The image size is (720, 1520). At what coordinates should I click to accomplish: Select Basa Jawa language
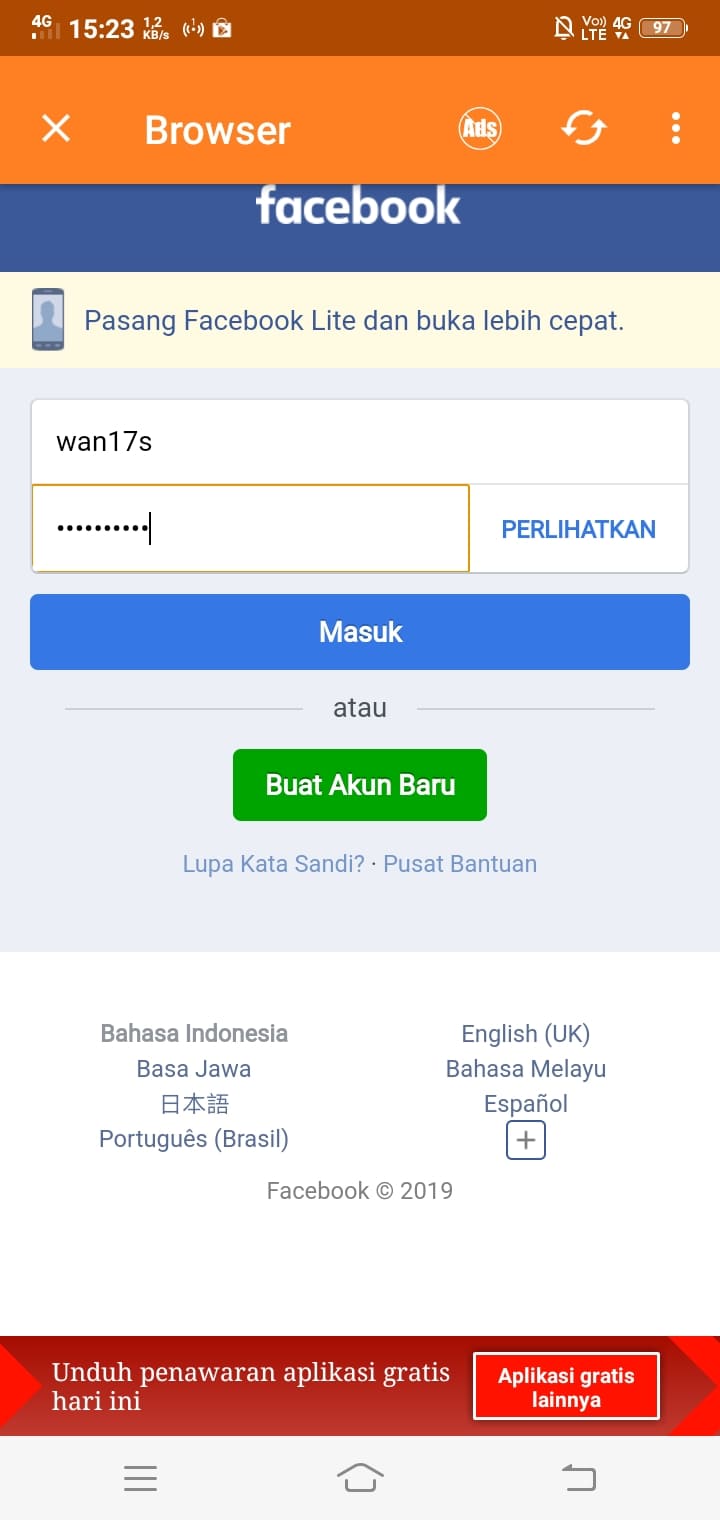194,1069
